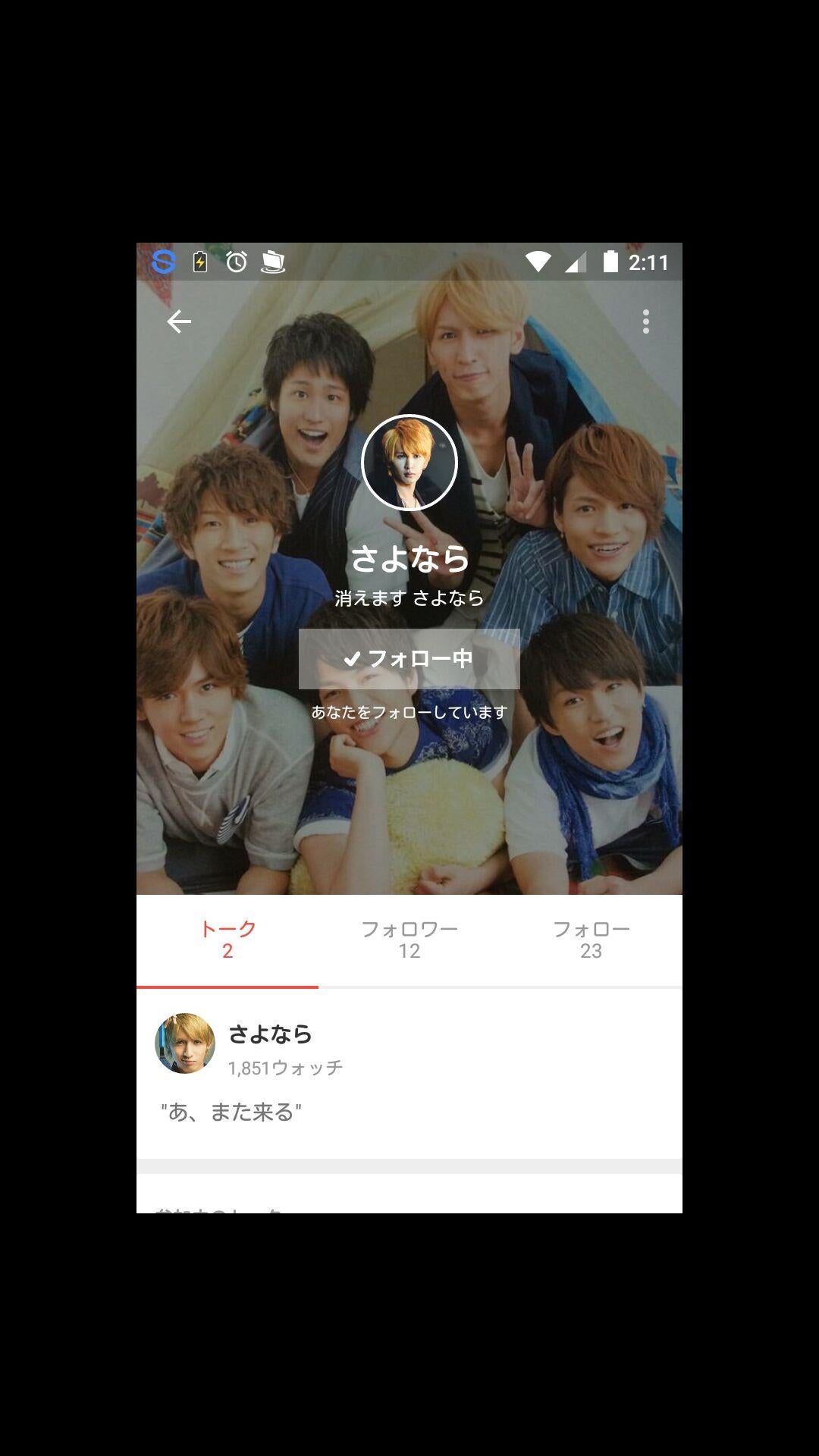Switch to the トーク tab
Image resolution: width=819 pixels, height=1456 pixels.
point(227,940)
